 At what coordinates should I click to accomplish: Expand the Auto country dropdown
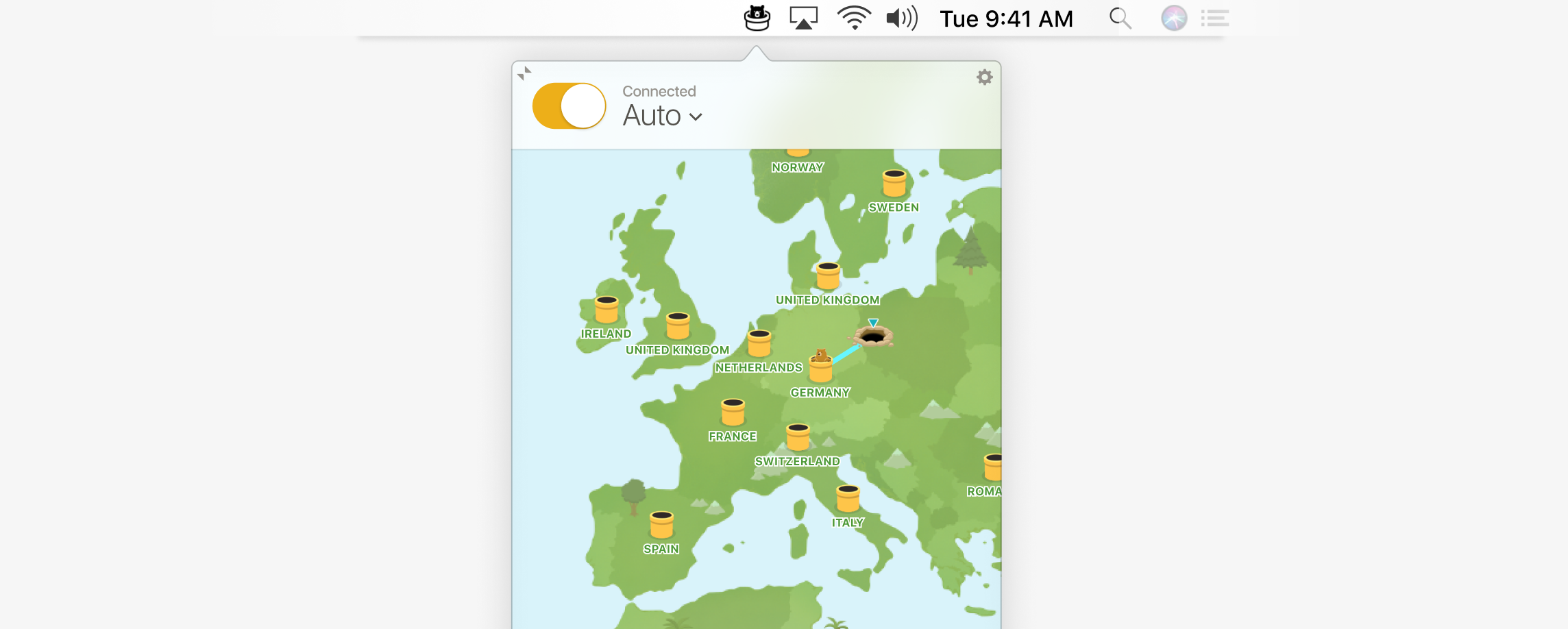[x=662, y=116]
